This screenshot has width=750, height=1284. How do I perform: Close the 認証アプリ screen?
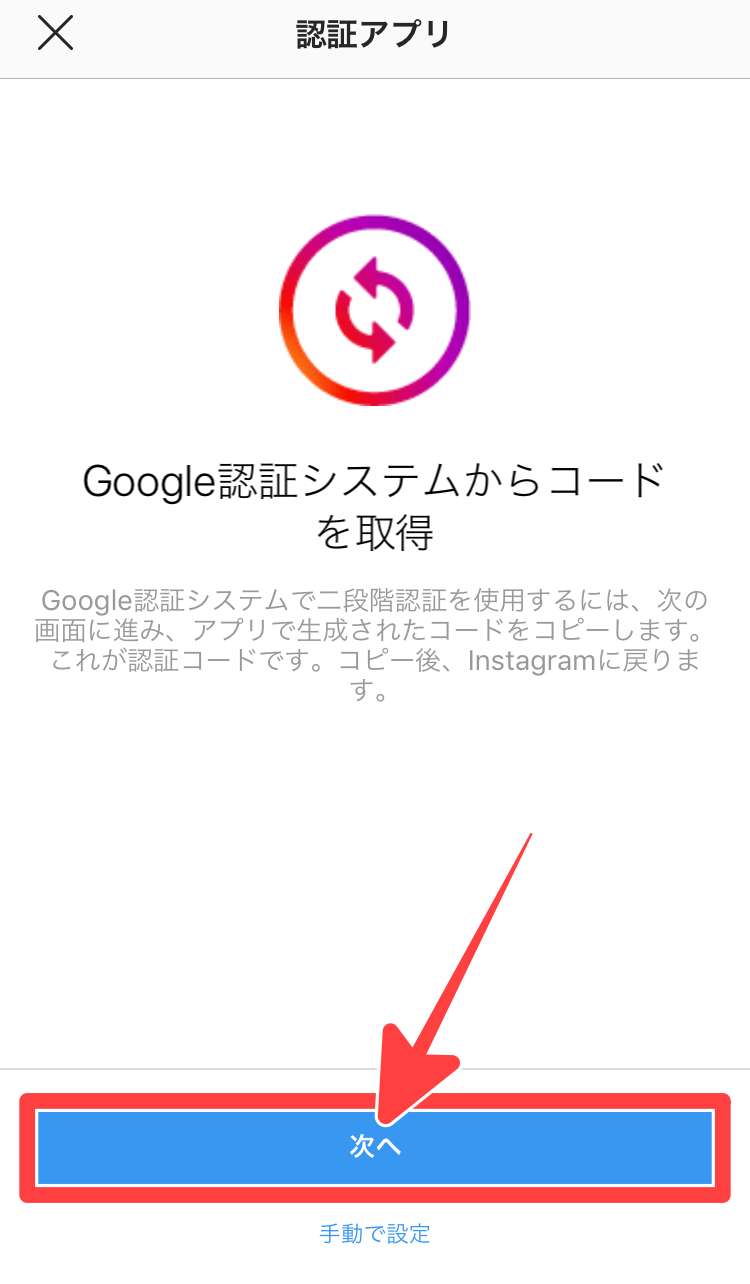coord(55,35)
